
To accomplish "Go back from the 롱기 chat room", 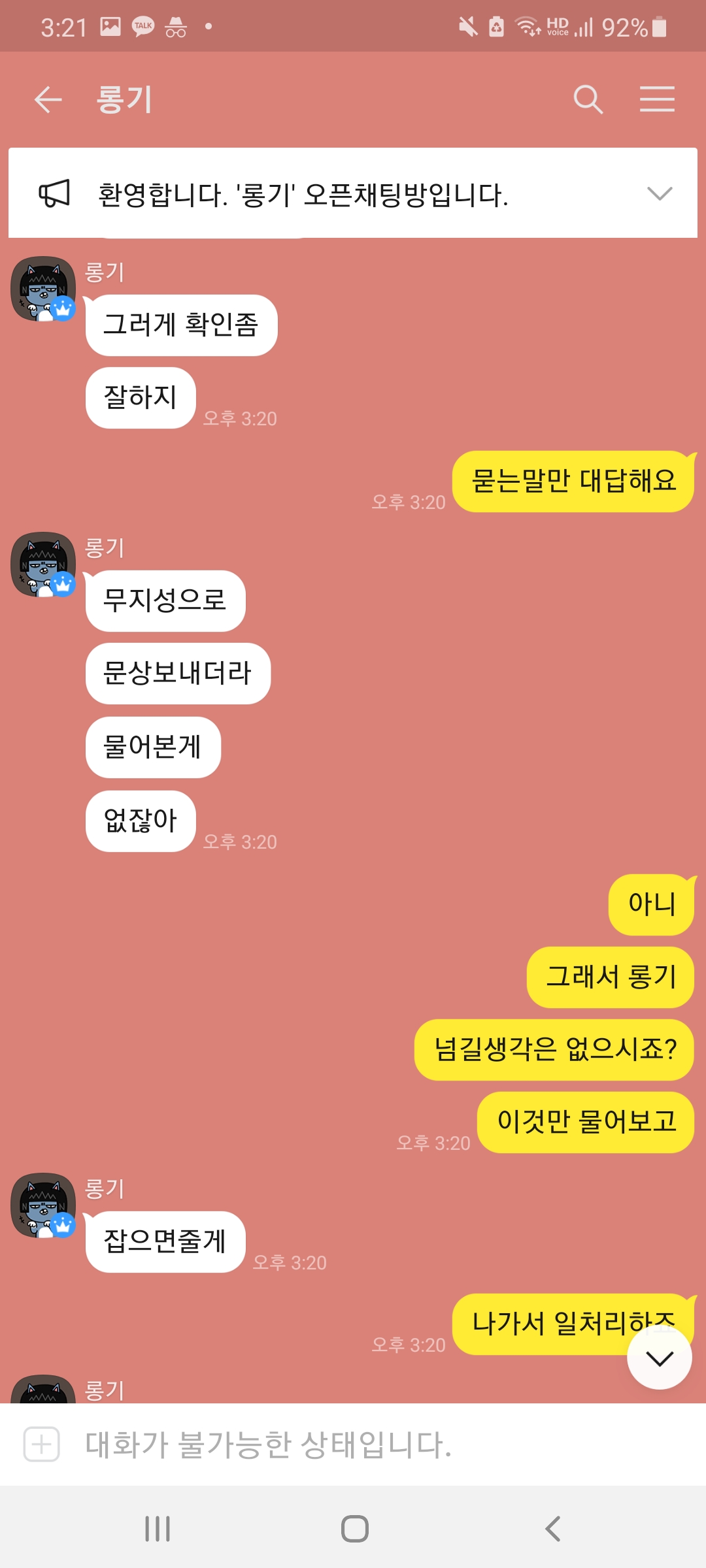I will click(x=48, y=100).
